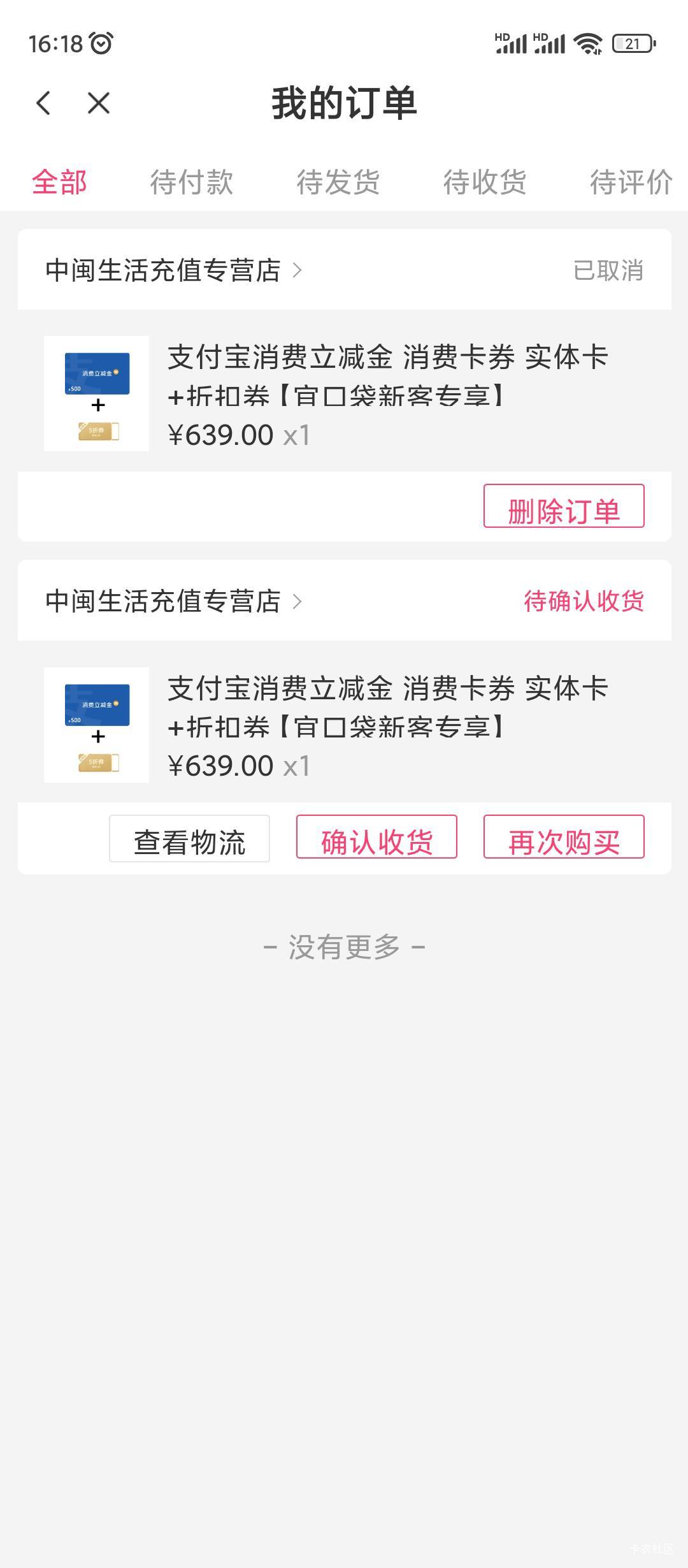Switch to the 待付款 tab
Viewport: 688px width, 1568px height.
(x=191, y=182)
